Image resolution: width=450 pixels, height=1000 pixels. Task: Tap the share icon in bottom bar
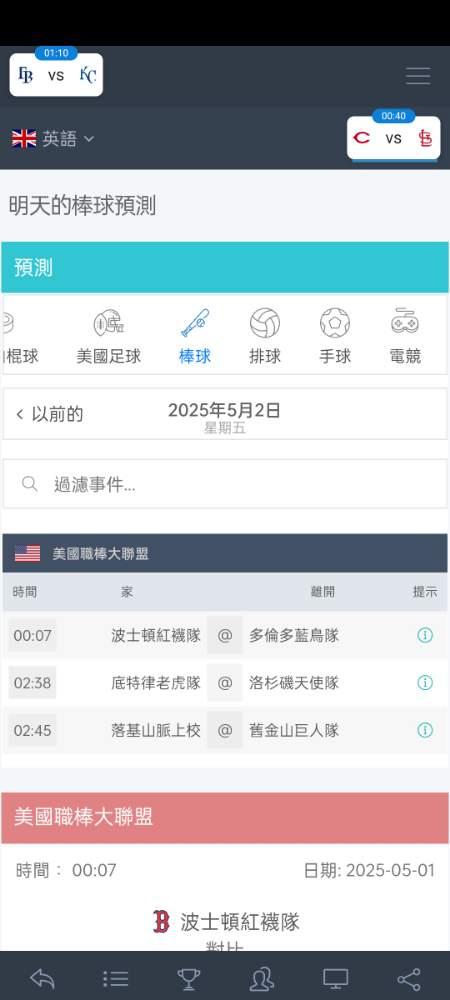409,978
